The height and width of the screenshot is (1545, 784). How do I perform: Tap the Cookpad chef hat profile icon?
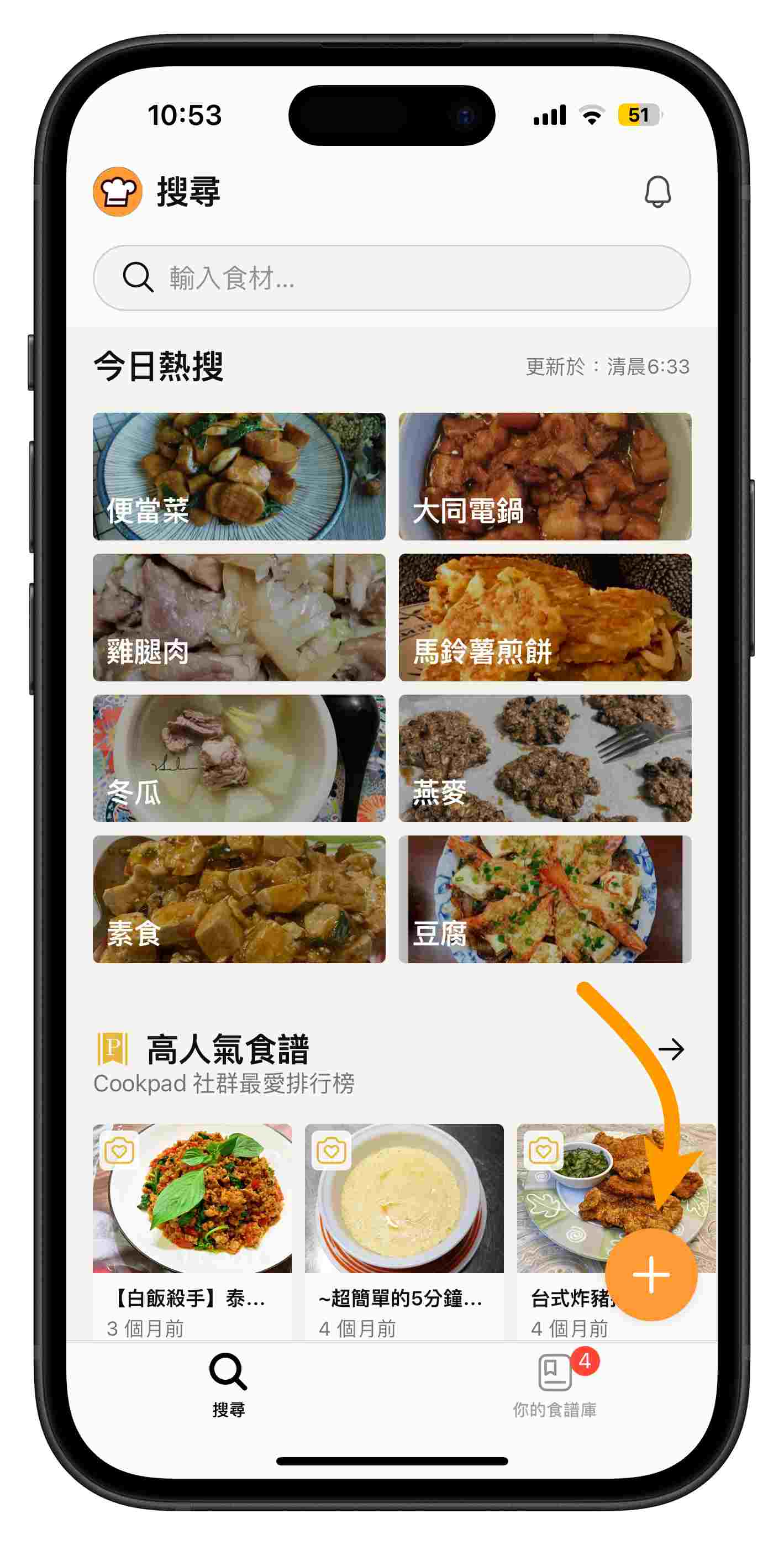point(118,192)
